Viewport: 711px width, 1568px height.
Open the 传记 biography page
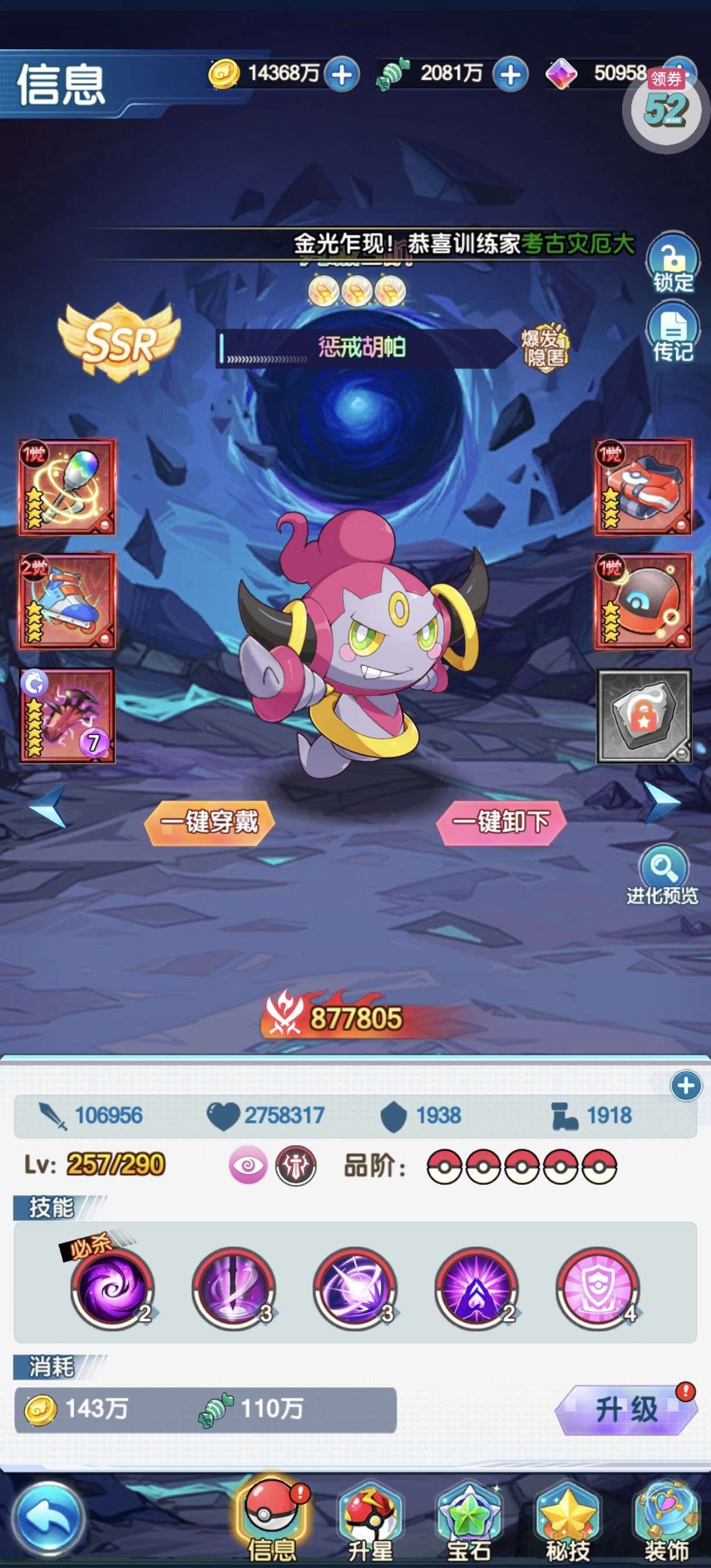coord(673,333)
